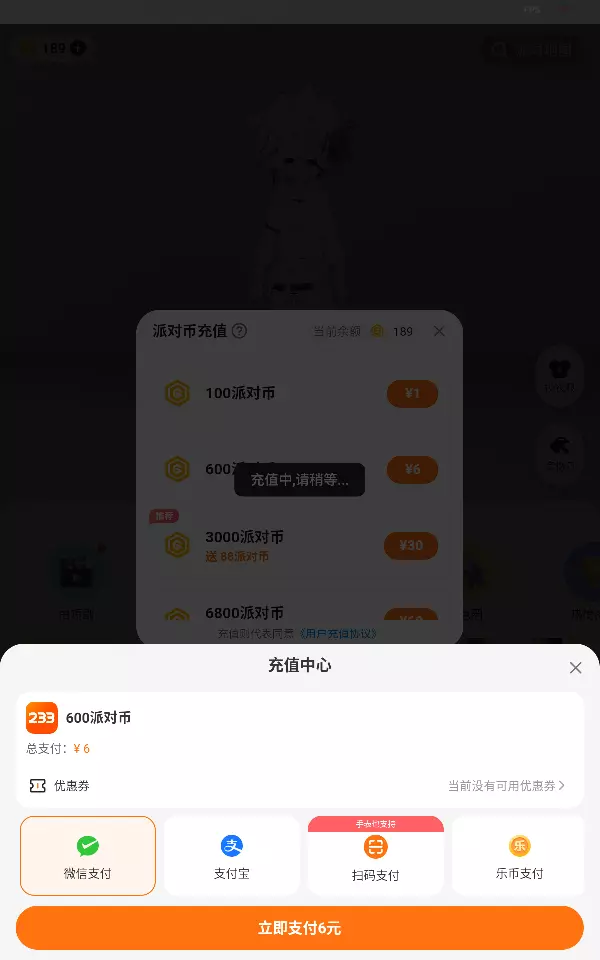The image size is (600, 960).
Task: Select 微信支付 as payment method
Action: [x=88, y=855]
